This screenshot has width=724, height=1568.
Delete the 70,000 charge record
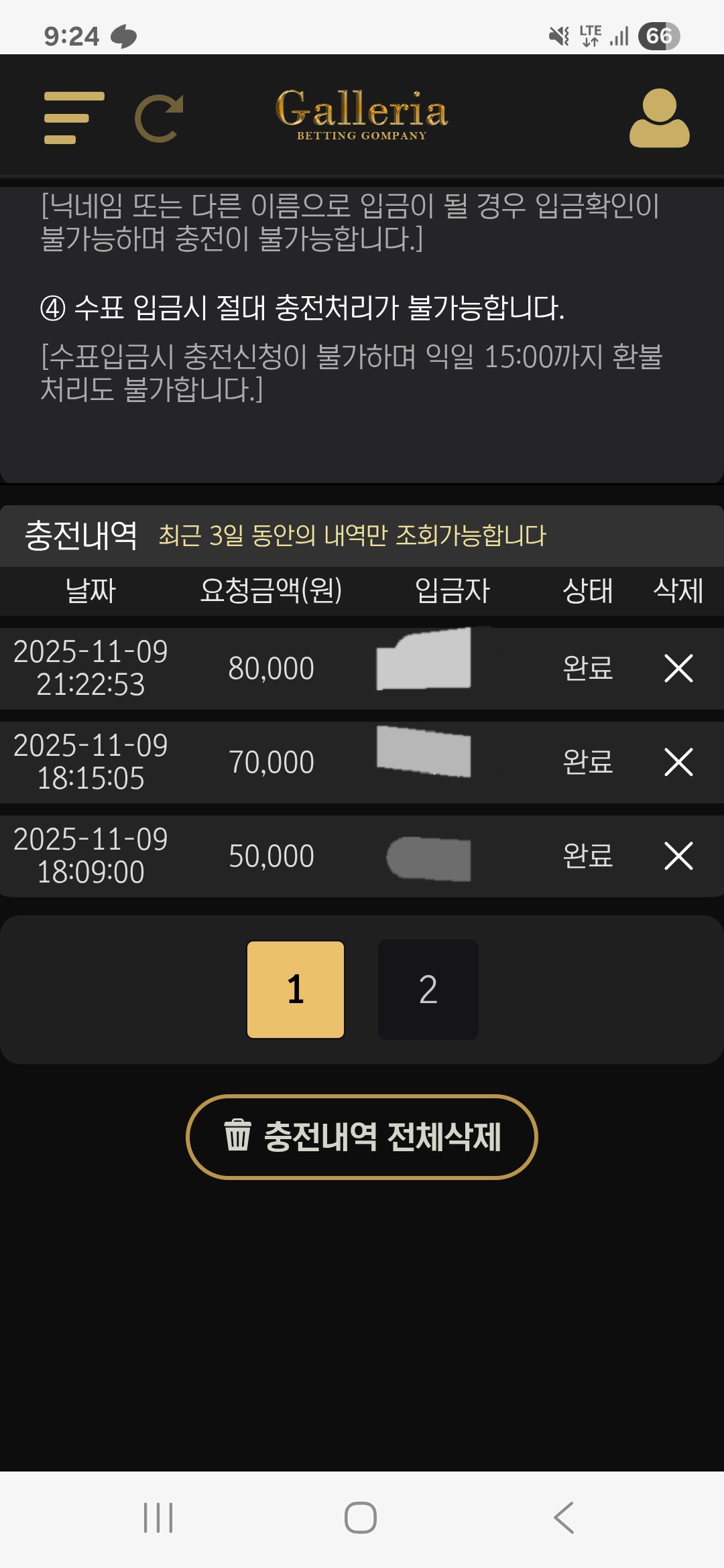678,762
